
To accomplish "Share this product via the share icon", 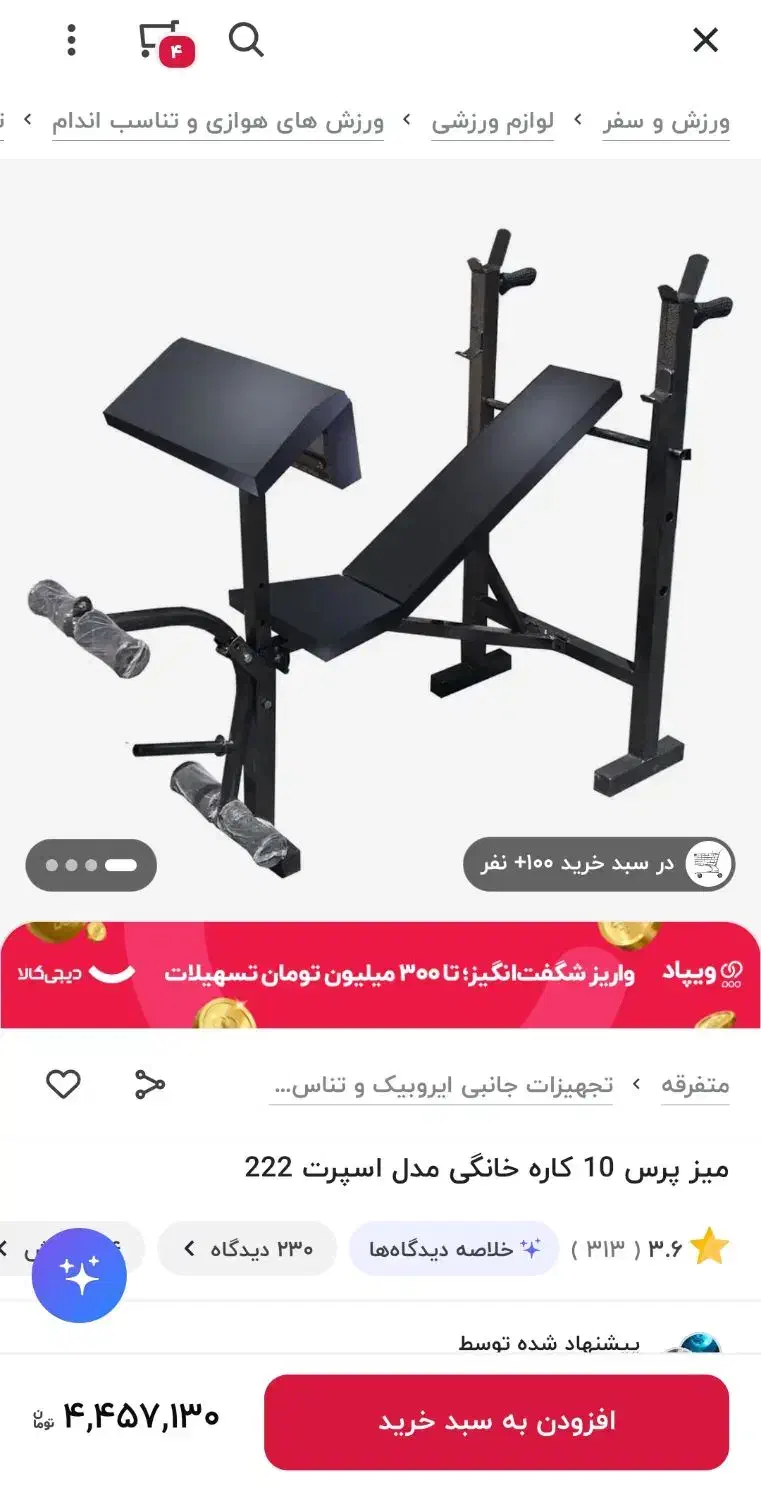I will [x=150, y=1084].
